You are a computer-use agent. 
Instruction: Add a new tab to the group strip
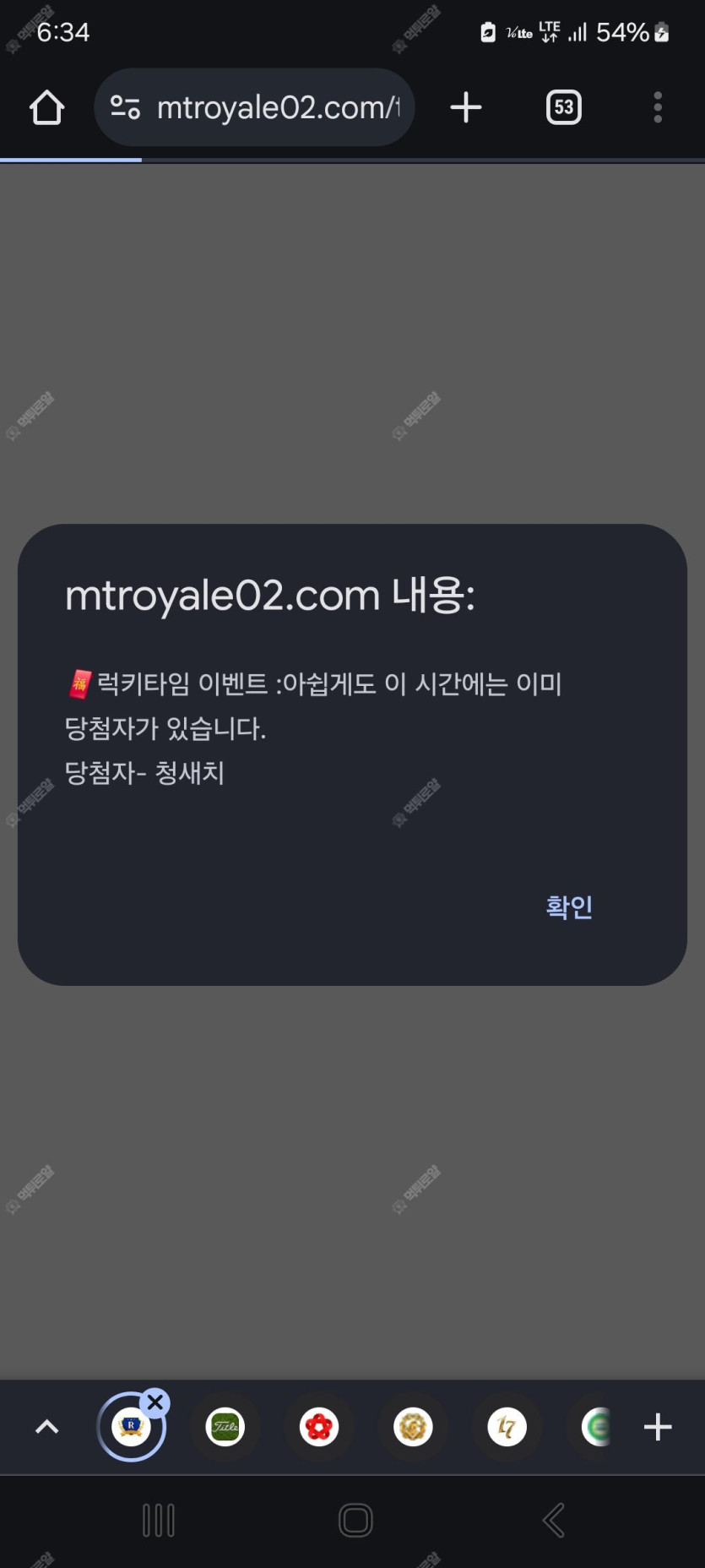(x=658, y=1428)
